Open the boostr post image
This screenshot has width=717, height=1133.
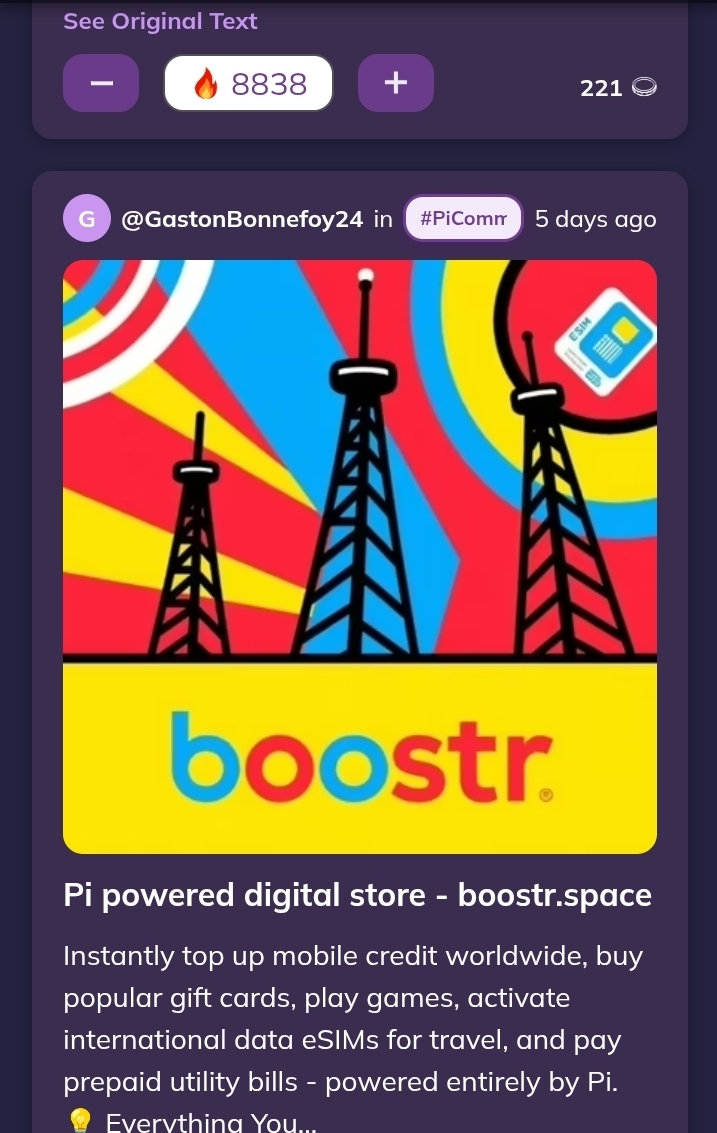[x=359, y=556]
